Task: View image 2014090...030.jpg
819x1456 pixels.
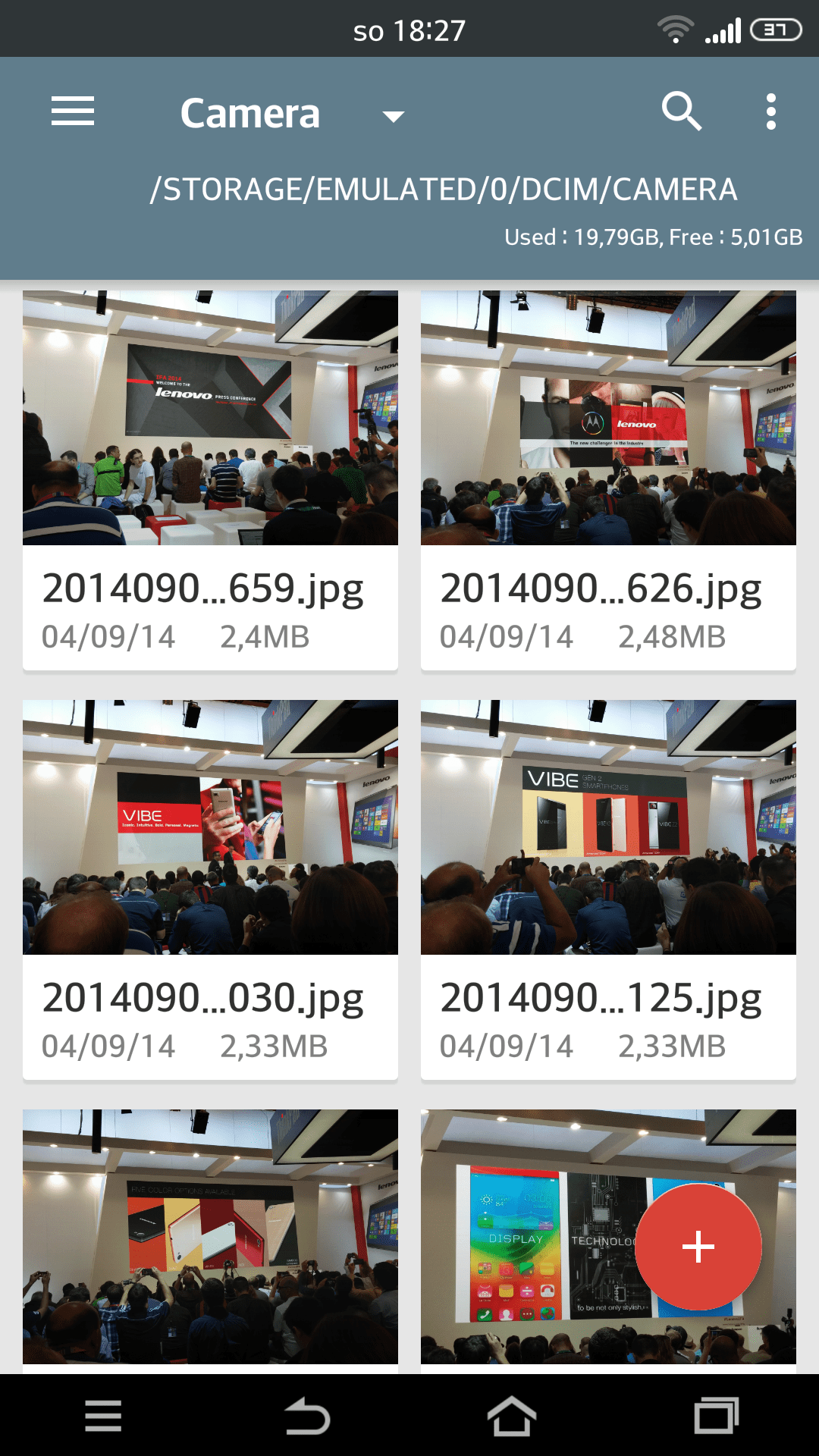Action: pyautogui.click(x=210, y=890)
